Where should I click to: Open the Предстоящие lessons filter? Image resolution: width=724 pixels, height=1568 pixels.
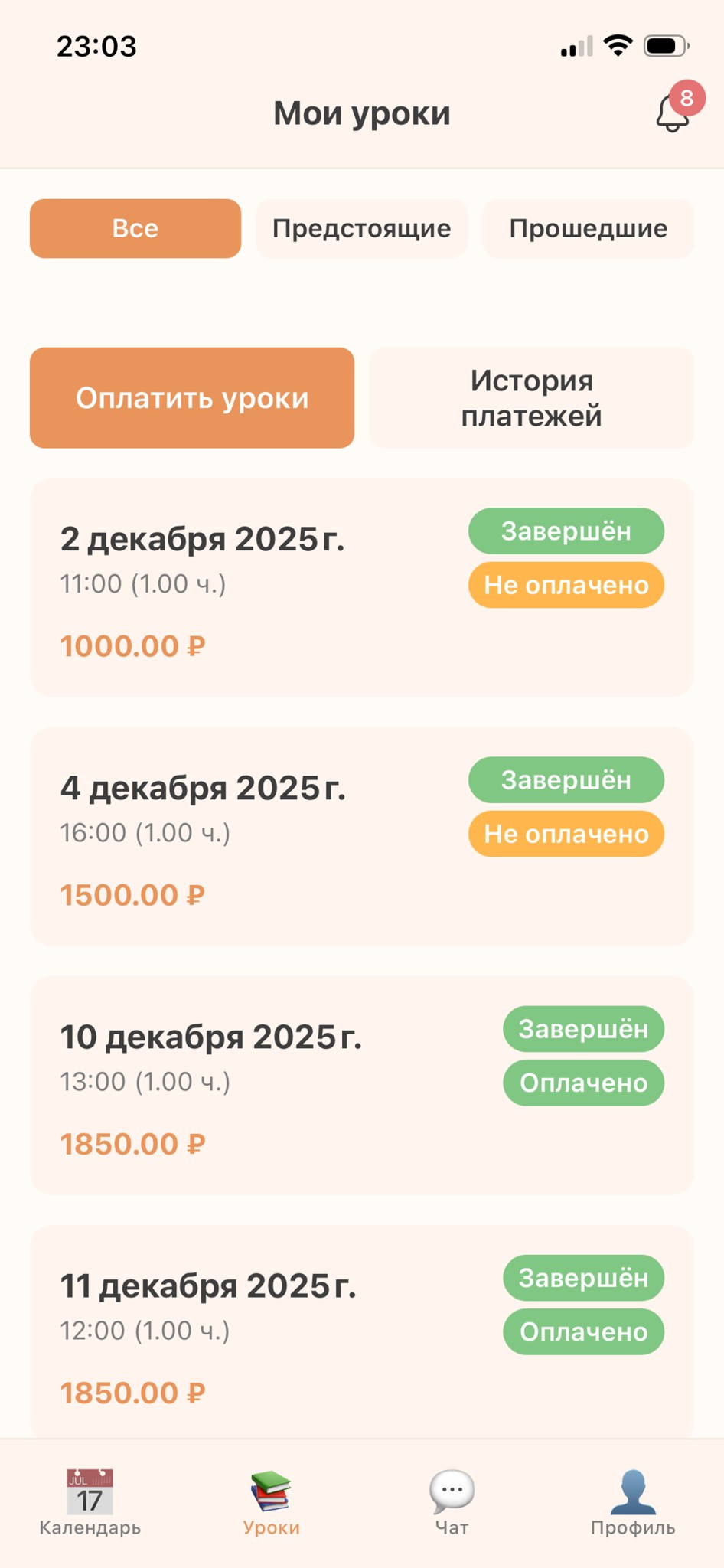tap(361, 228)
